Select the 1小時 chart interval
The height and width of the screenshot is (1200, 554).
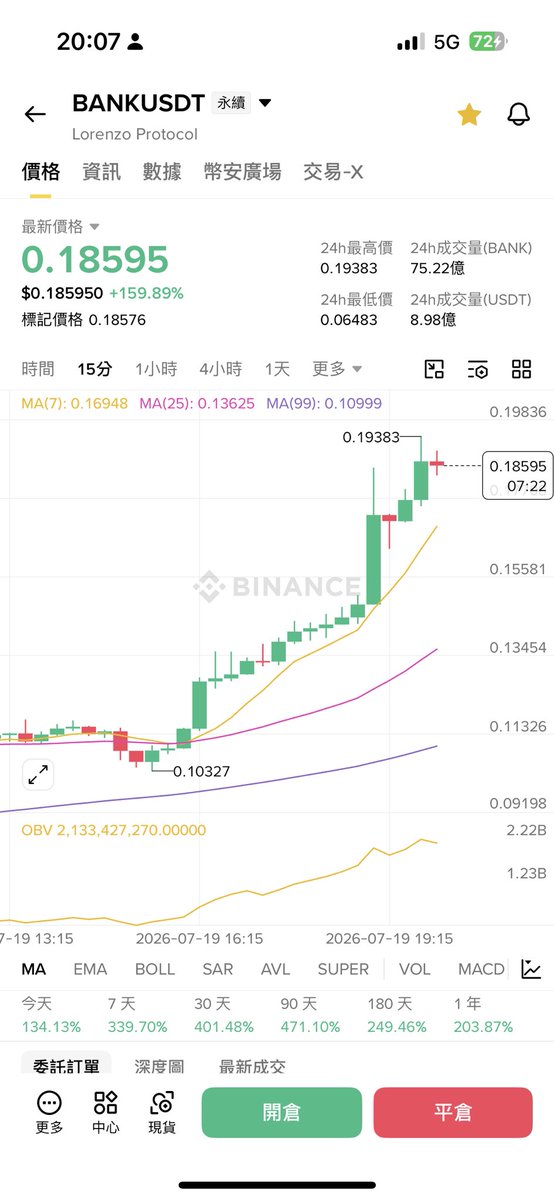pyautogui.click(x=156, y=369)
